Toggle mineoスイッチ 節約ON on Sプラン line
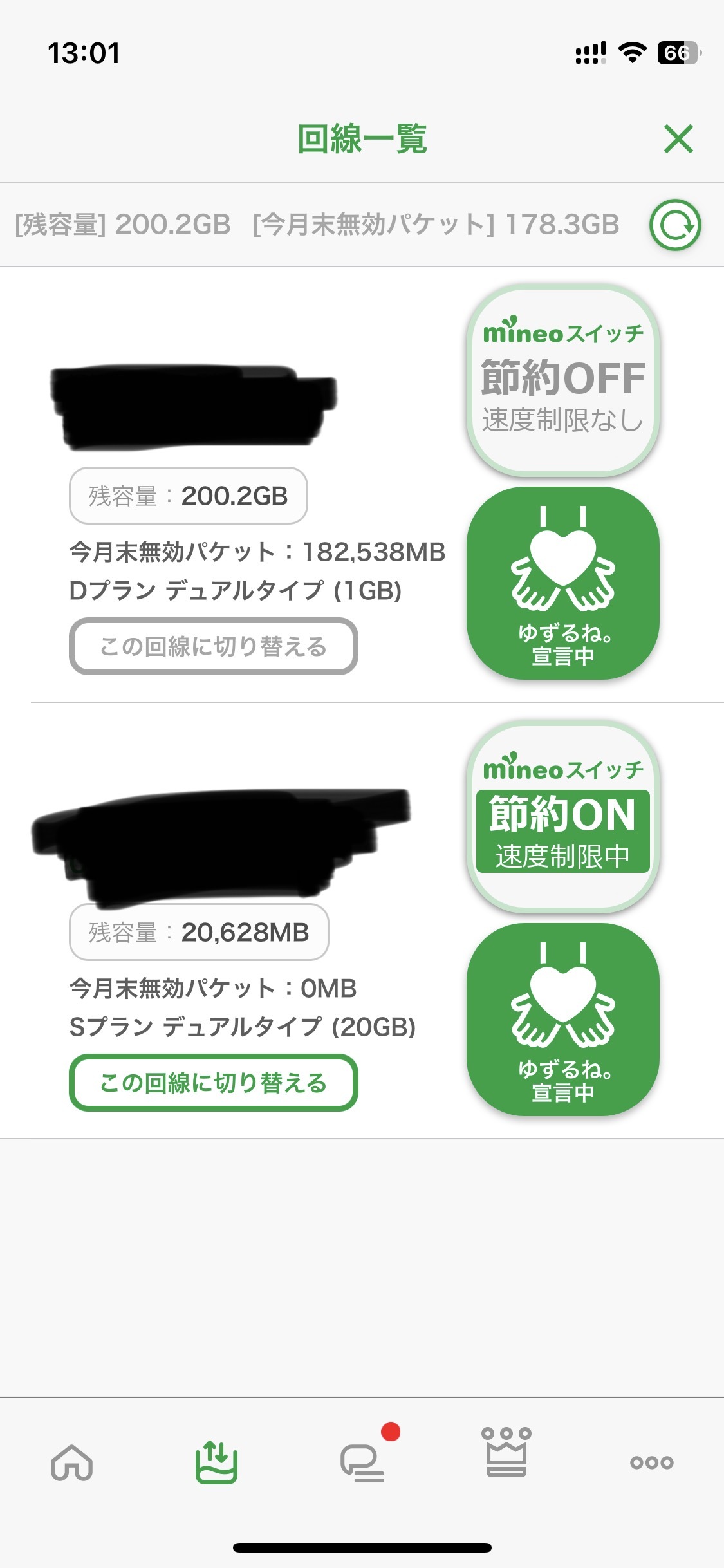 563,817
